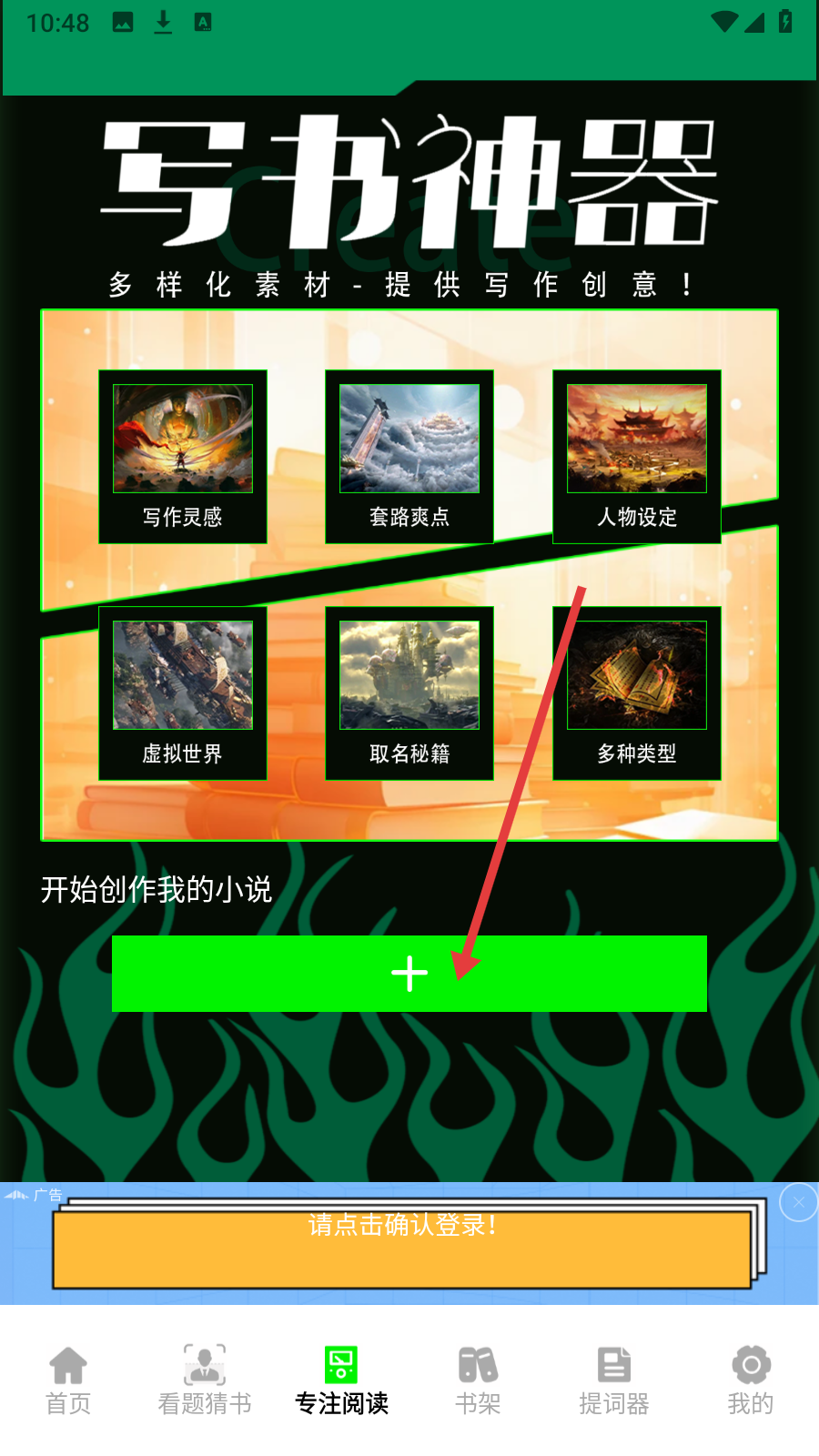This screenshot has width=819, height=1456.
Task: Switch to the 首页 tab
Action: (68, 1380)
